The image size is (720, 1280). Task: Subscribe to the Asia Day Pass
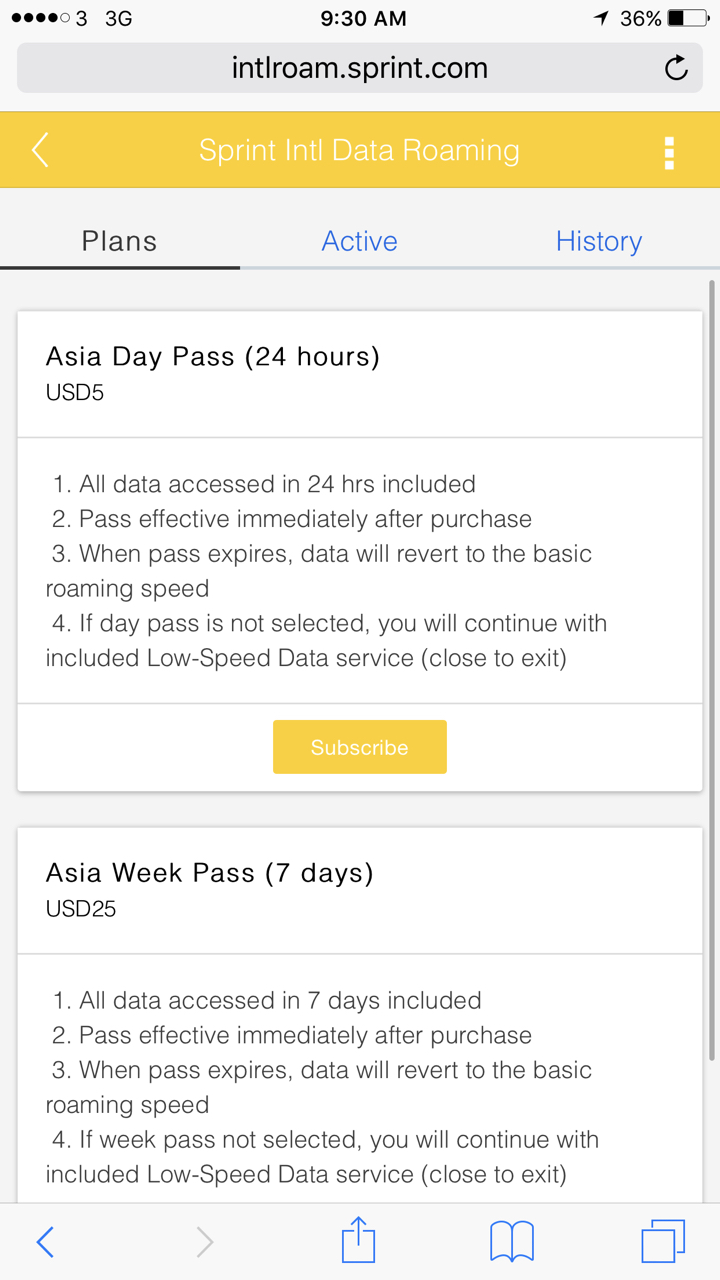pos(360,747)
